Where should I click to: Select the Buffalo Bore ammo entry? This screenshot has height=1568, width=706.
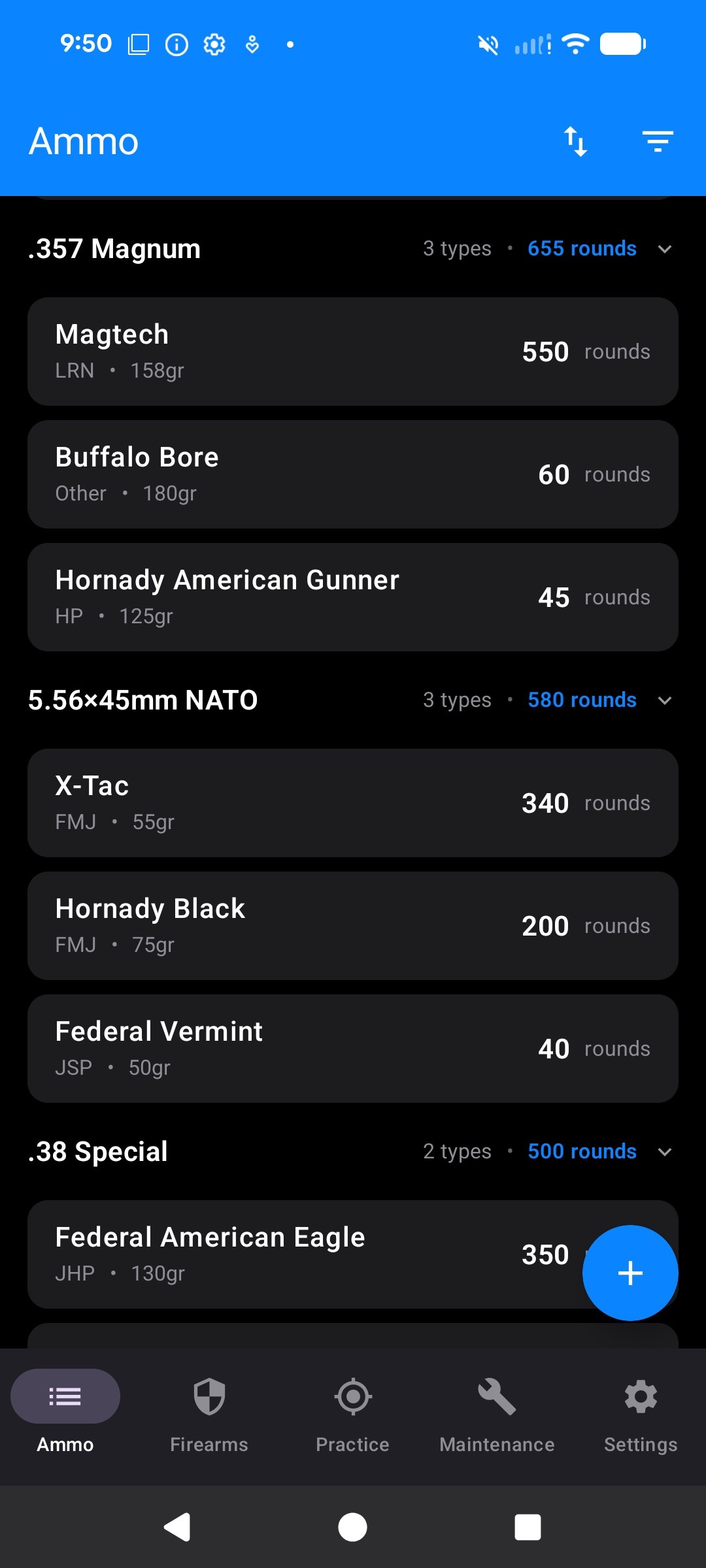[353, 473]
